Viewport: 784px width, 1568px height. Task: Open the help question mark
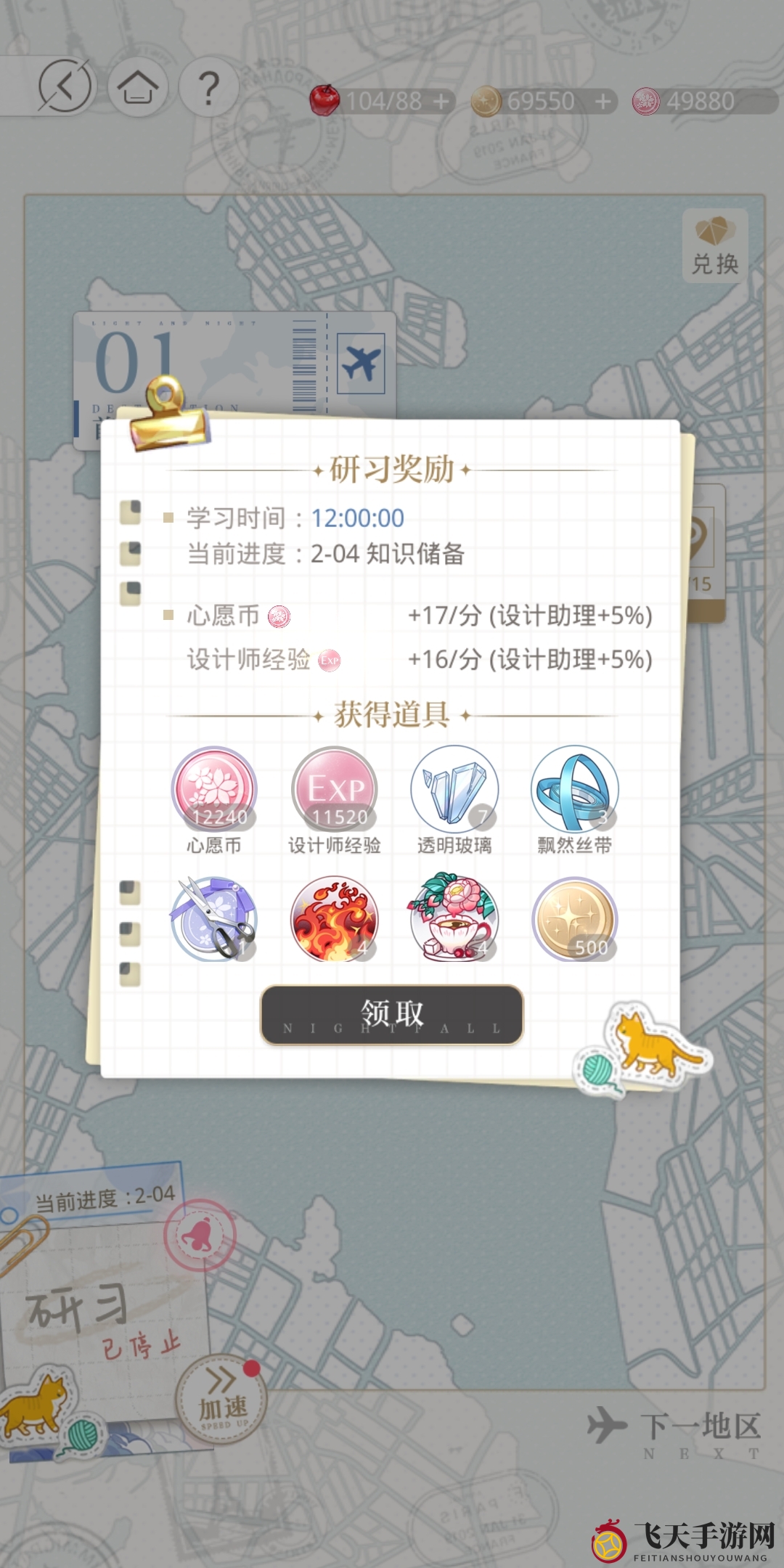pos(209,87)
